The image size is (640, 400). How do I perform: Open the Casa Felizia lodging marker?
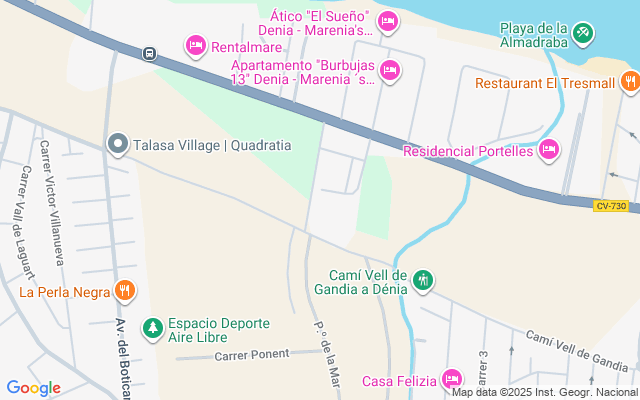click(452, 379)
